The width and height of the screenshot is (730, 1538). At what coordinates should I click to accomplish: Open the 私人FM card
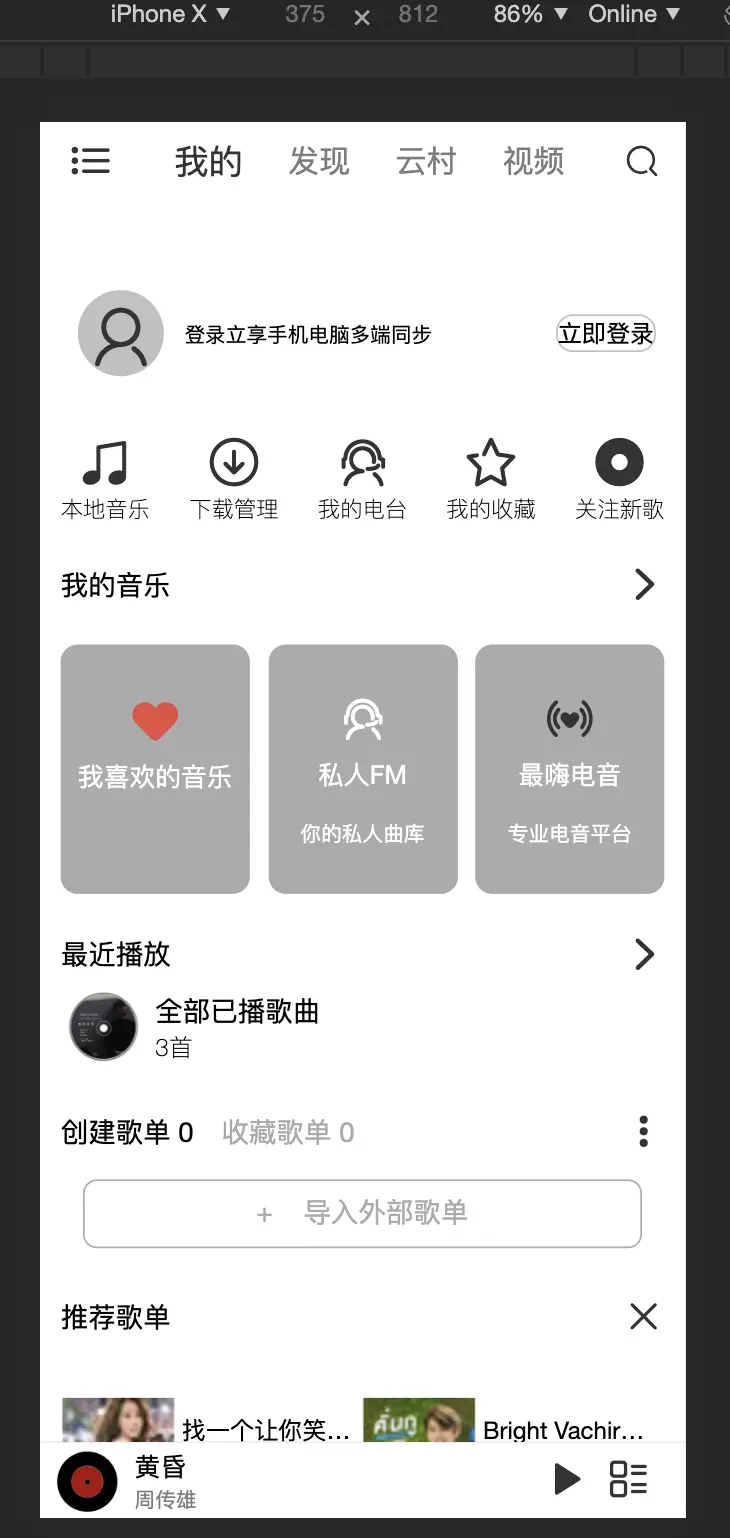tap(363, 769)
